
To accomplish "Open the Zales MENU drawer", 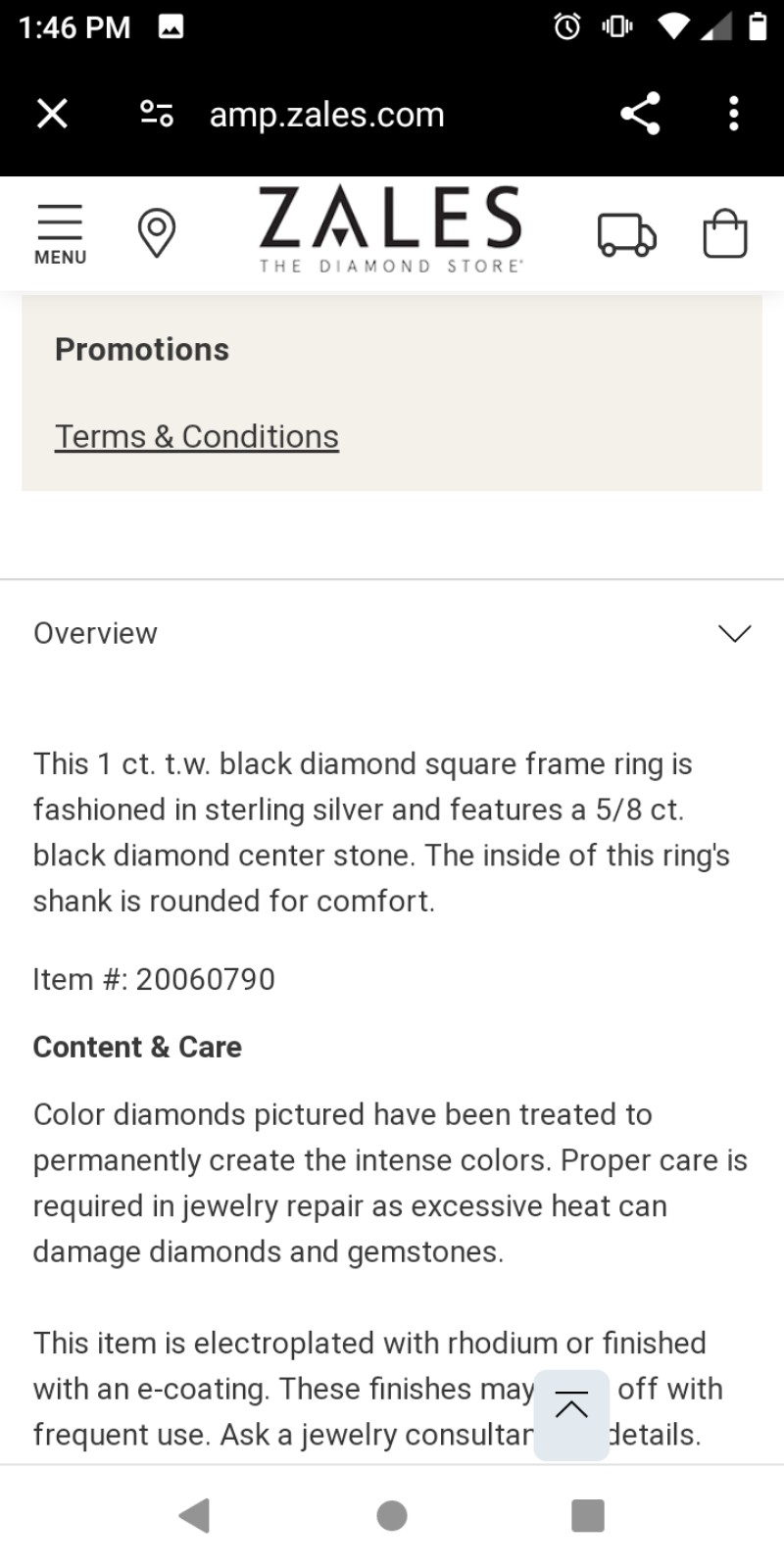I will tap(60, 235).
